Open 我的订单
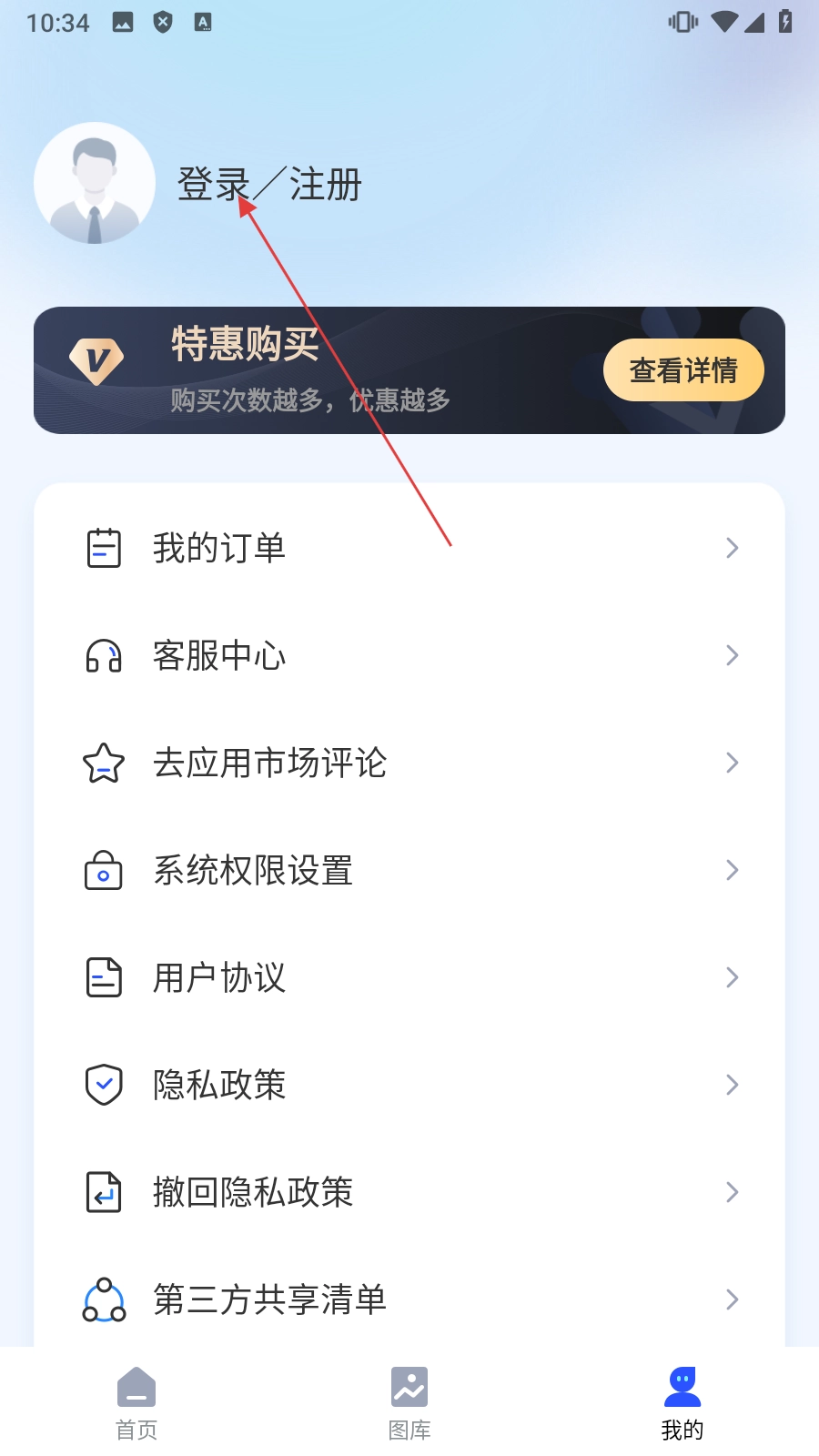The width and height of the screenshot is (819, 1456). (x=409, y=548)
